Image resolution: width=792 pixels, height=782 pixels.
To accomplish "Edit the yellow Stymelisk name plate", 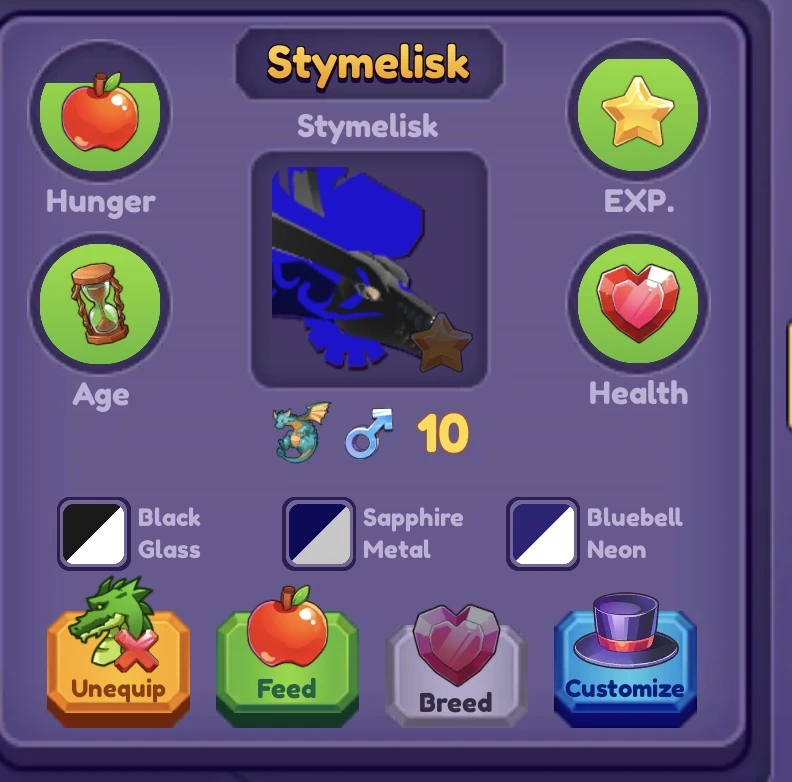I will click(369, 64).
